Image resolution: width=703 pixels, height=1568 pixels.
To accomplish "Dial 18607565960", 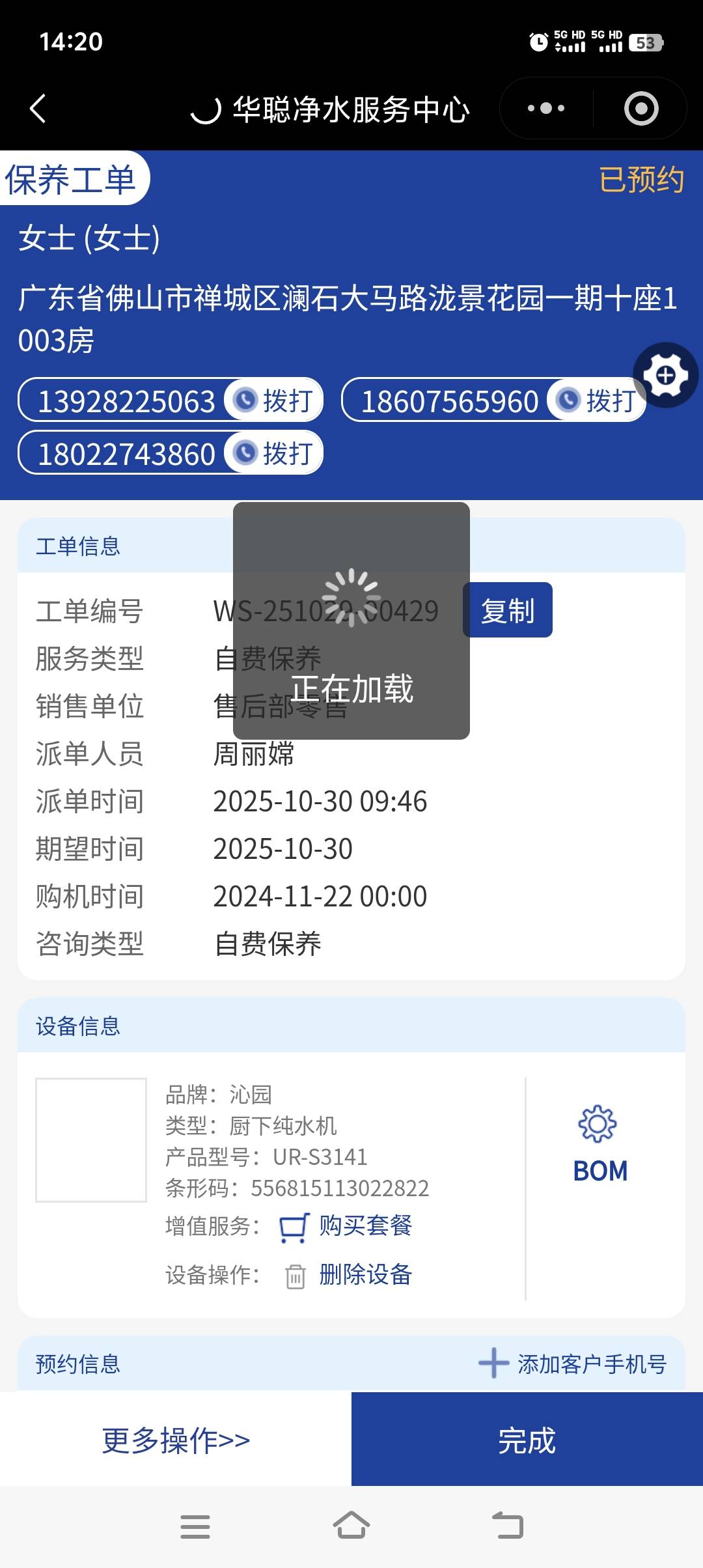I will tap(596, 400).
